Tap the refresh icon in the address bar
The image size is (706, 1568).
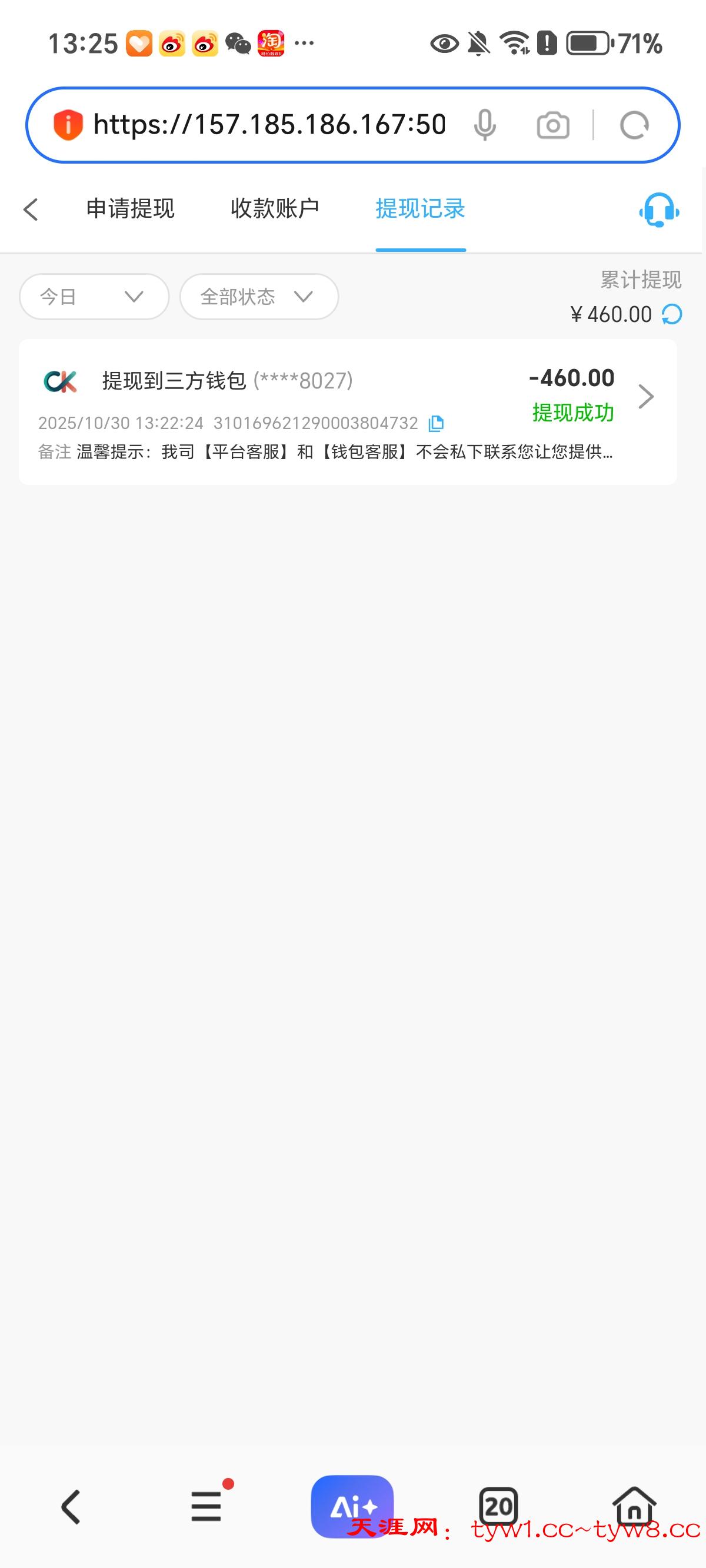tap(634, 124)
